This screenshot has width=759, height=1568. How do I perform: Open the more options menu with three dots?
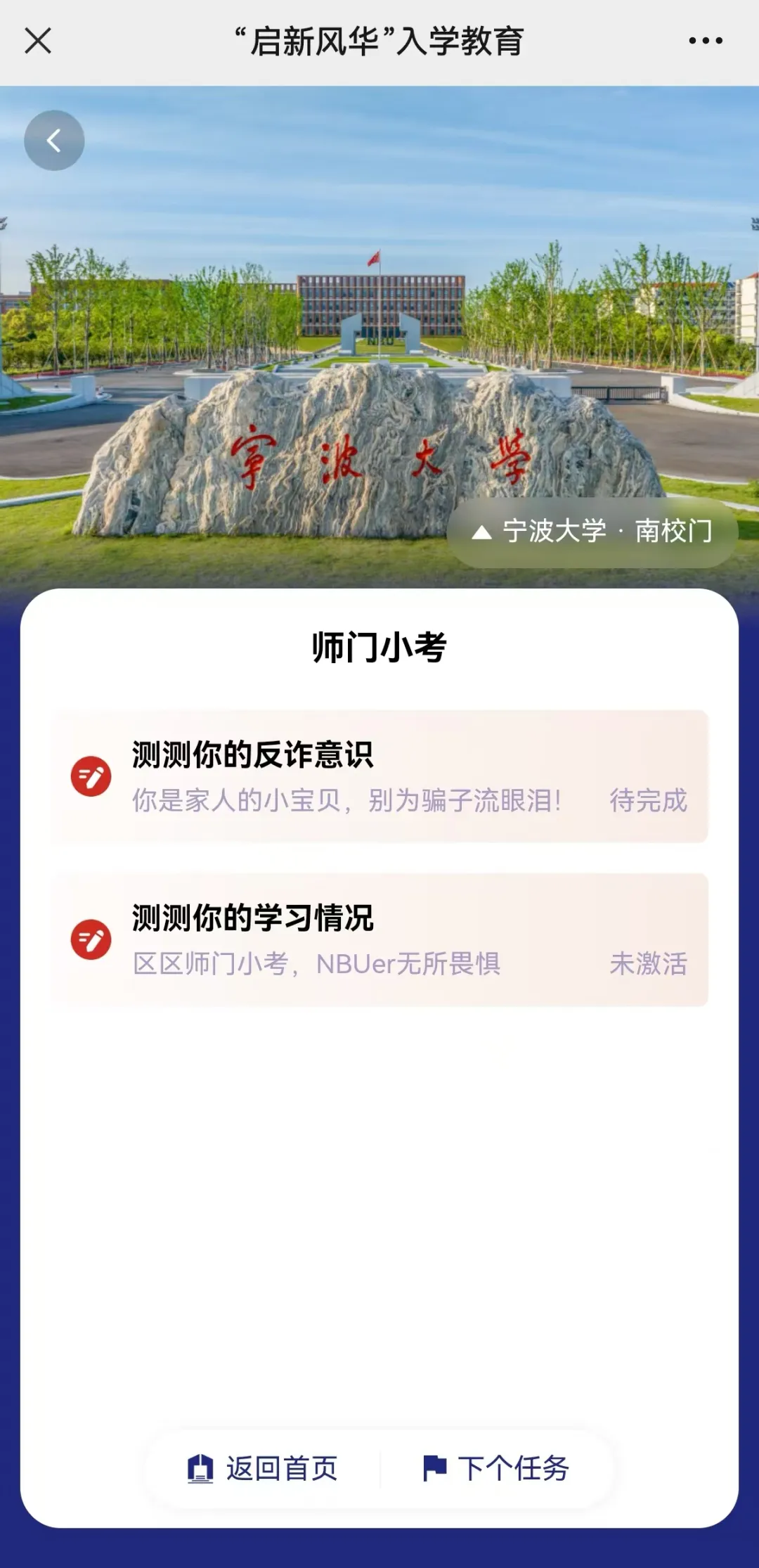pyautogui.click(x=704, y=40)
